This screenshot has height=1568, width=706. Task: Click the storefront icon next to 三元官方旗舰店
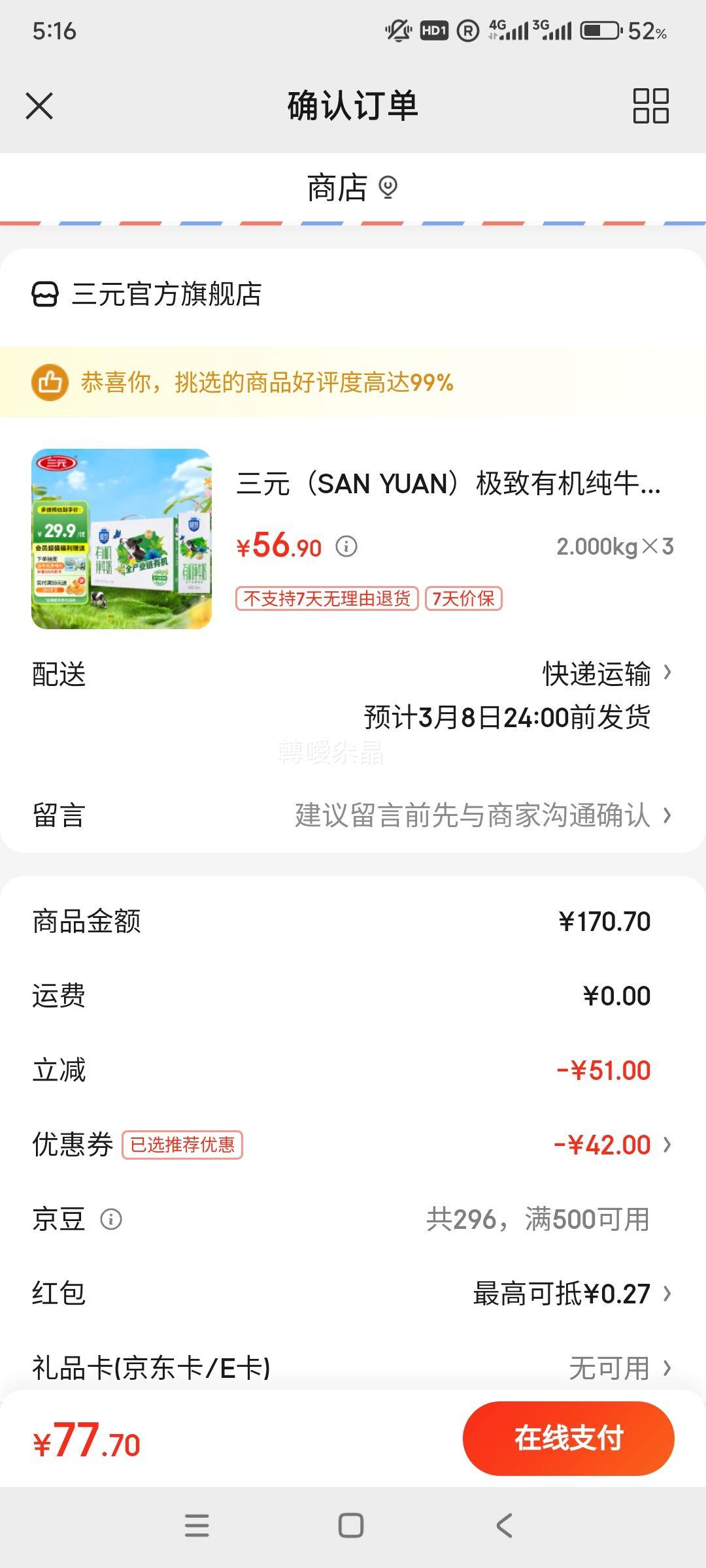(44, 294)
